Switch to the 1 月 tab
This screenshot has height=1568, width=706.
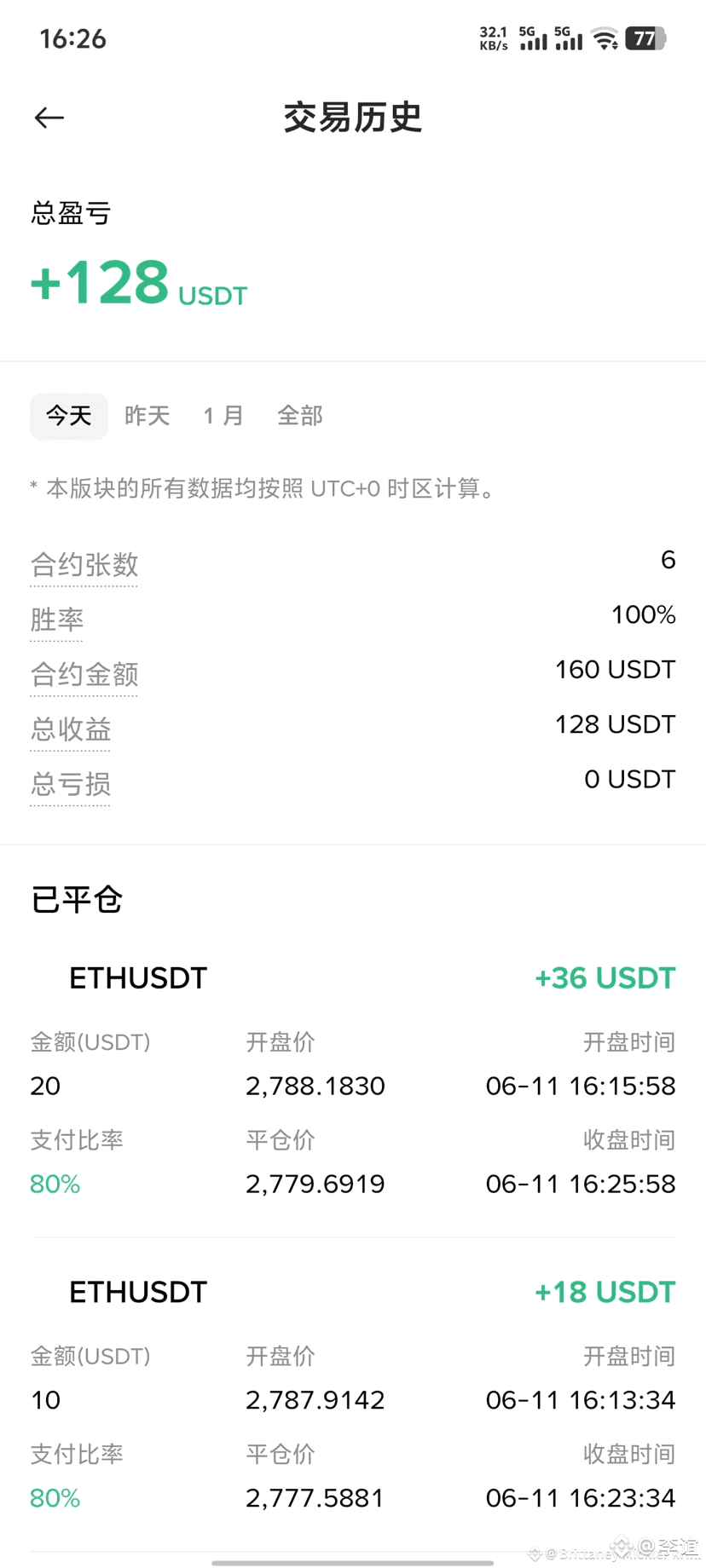223,416
